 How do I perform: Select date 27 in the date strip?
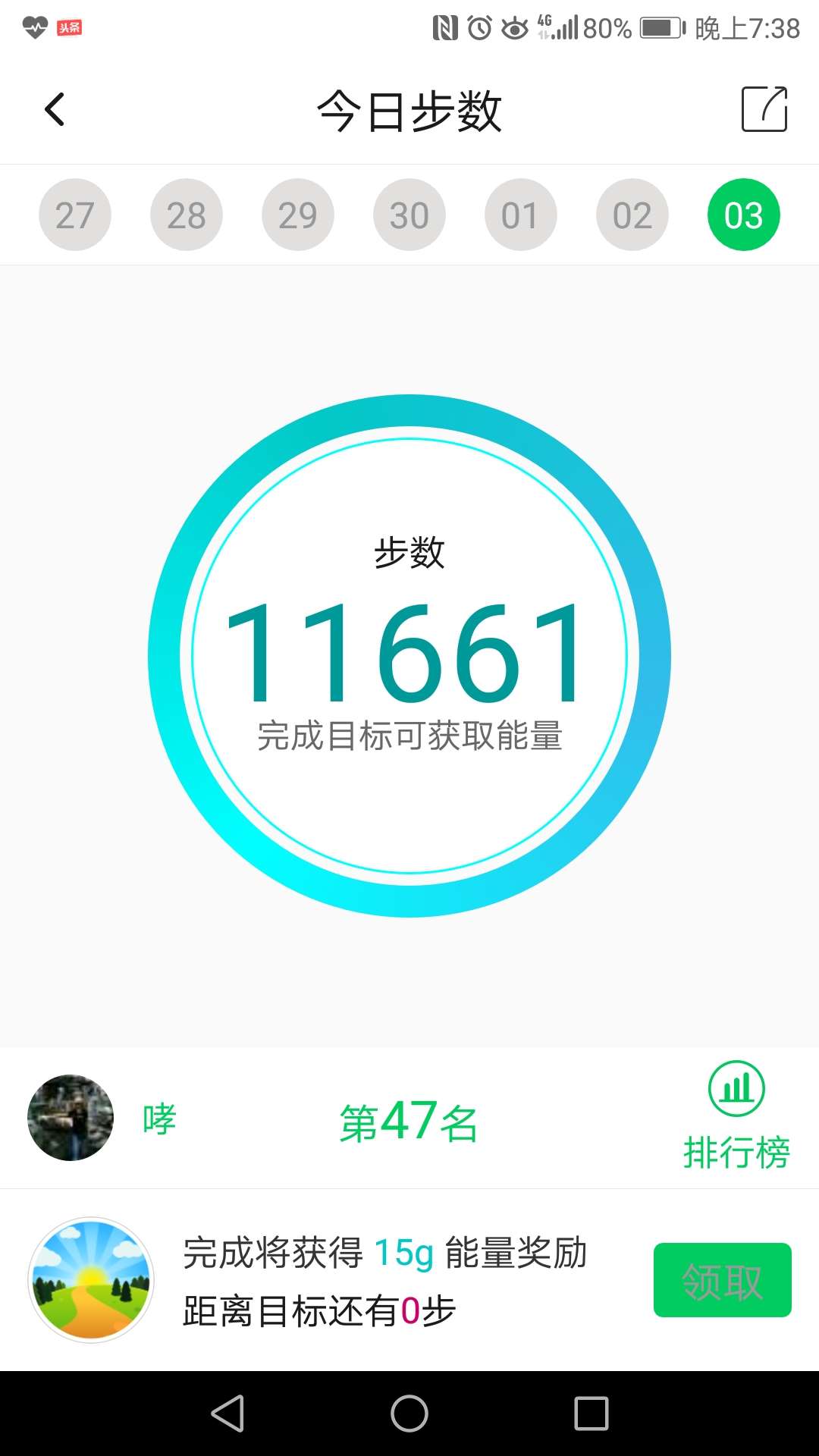pos(75,214)
